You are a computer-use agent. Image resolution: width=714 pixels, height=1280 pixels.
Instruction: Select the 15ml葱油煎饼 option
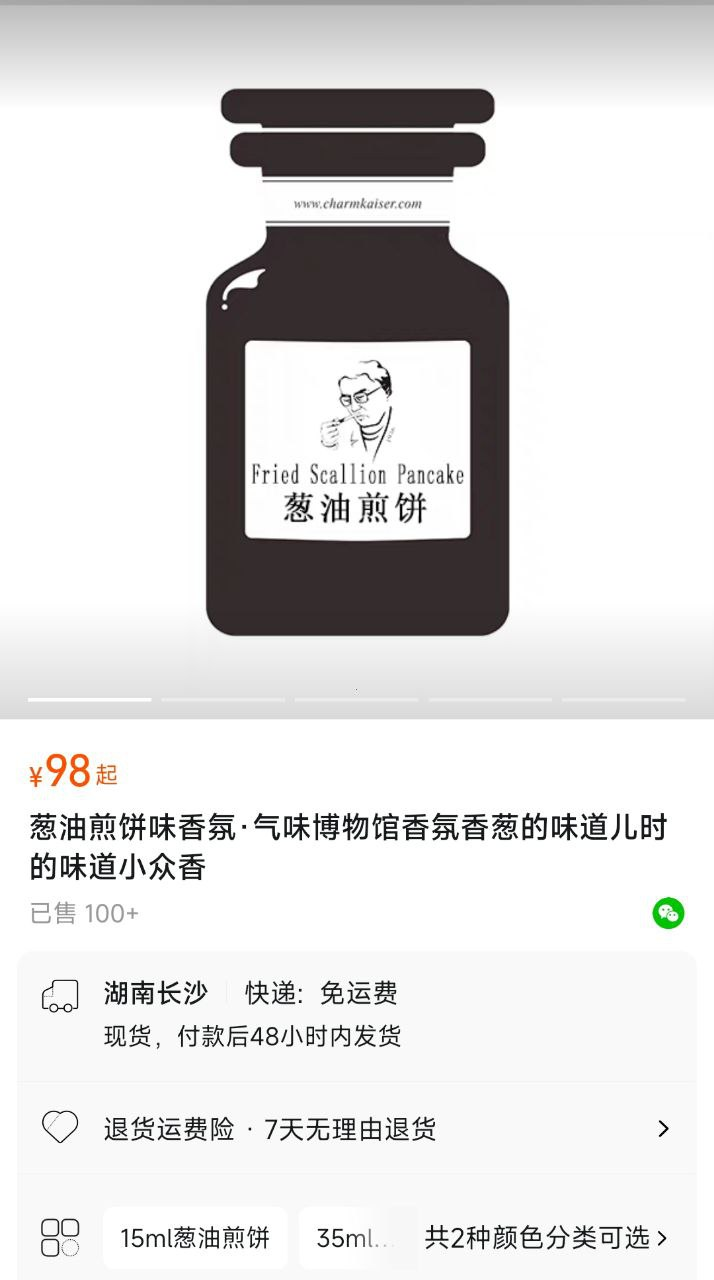coord(195,1238)
